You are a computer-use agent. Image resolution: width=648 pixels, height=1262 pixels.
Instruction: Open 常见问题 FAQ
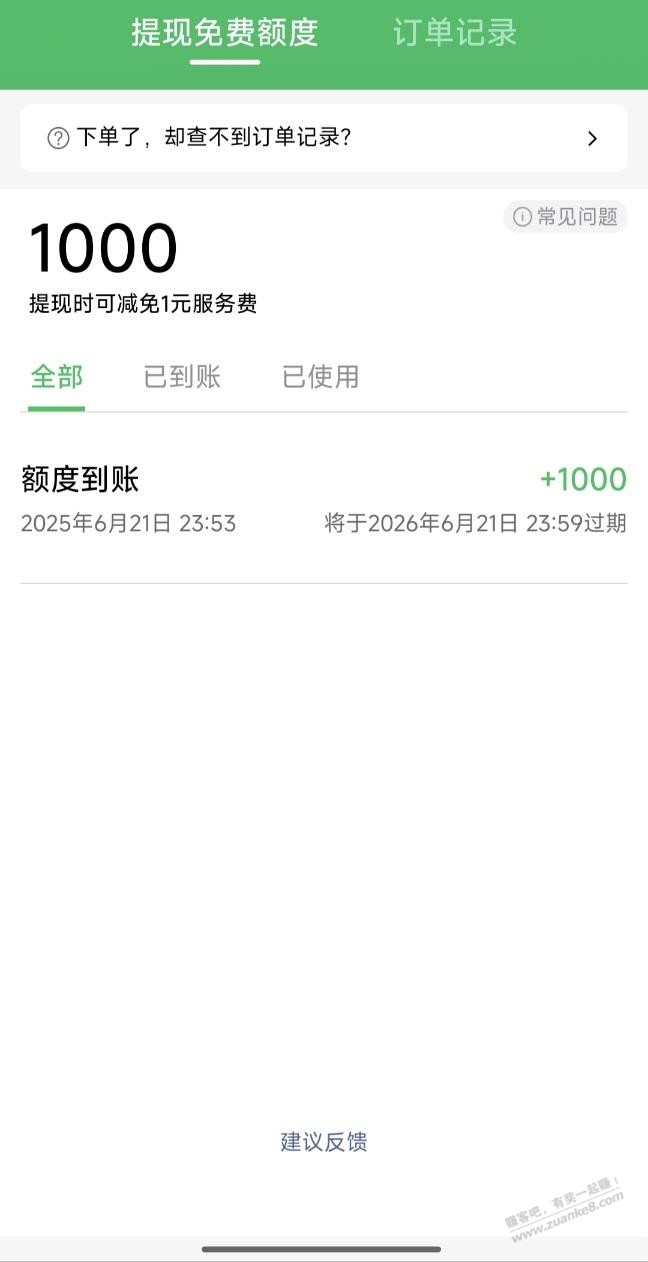point(566,216)
